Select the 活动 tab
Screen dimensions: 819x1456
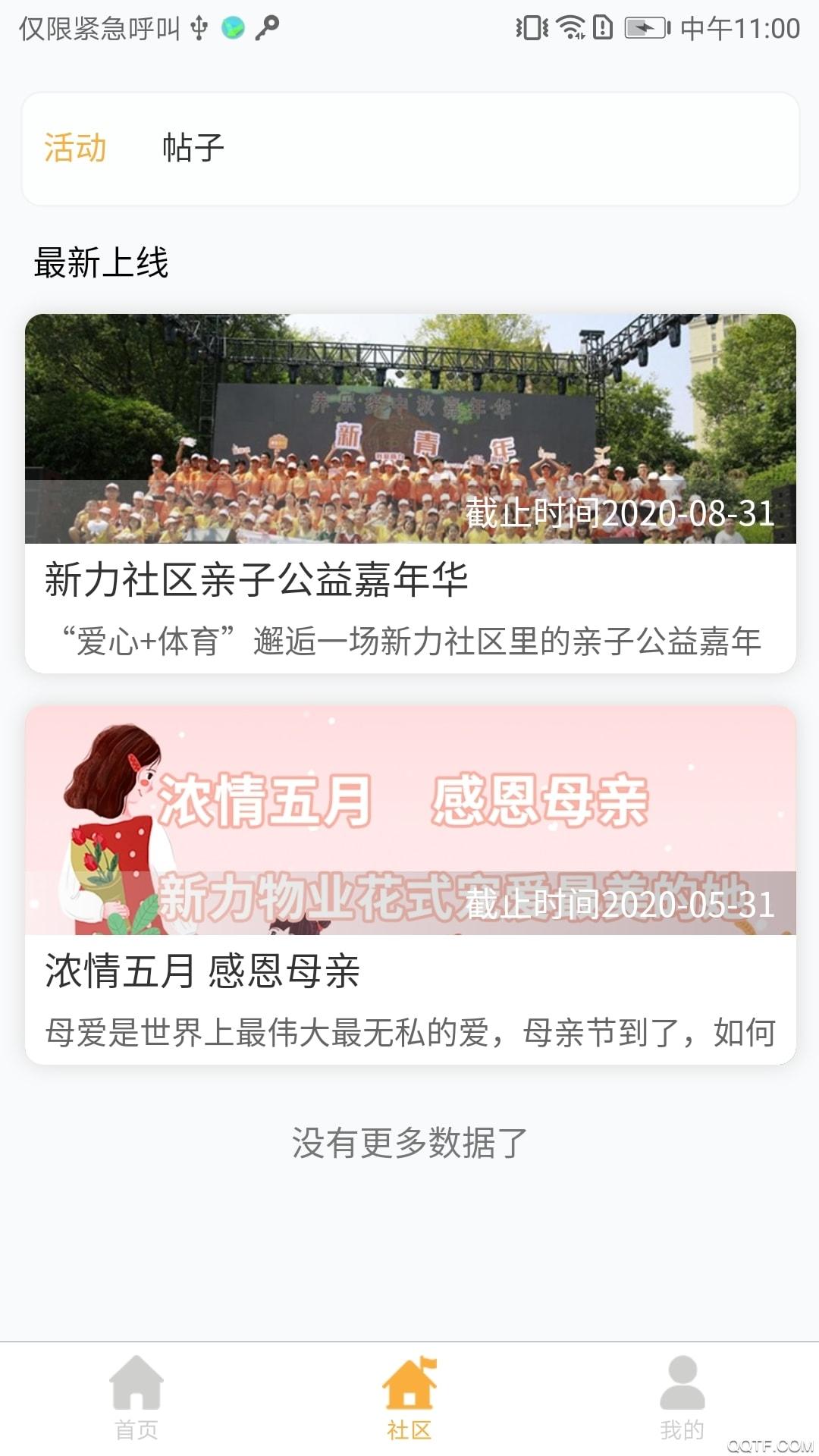[75, 148]
